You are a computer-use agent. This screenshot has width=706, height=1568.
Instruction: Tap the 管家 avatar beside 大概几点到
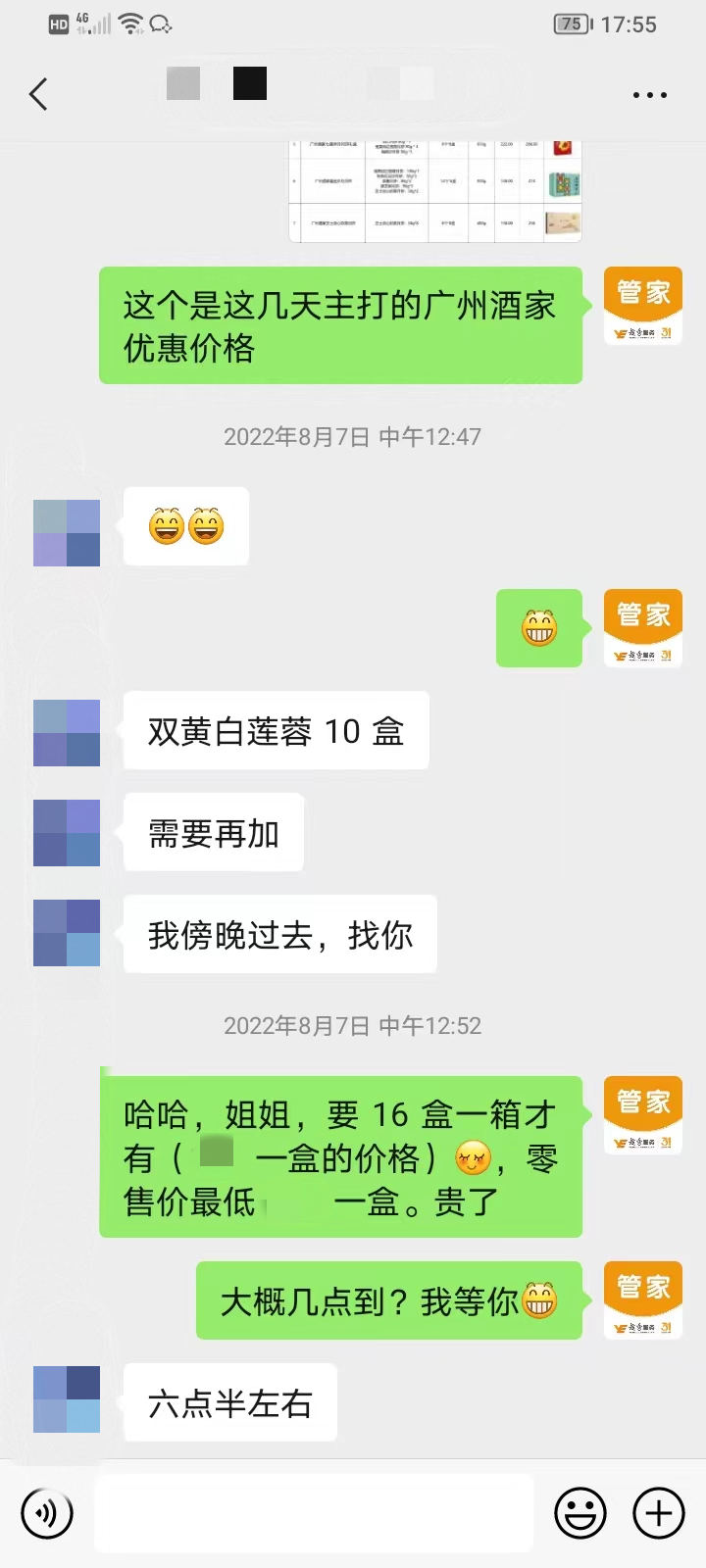[x=642, y=1299]
